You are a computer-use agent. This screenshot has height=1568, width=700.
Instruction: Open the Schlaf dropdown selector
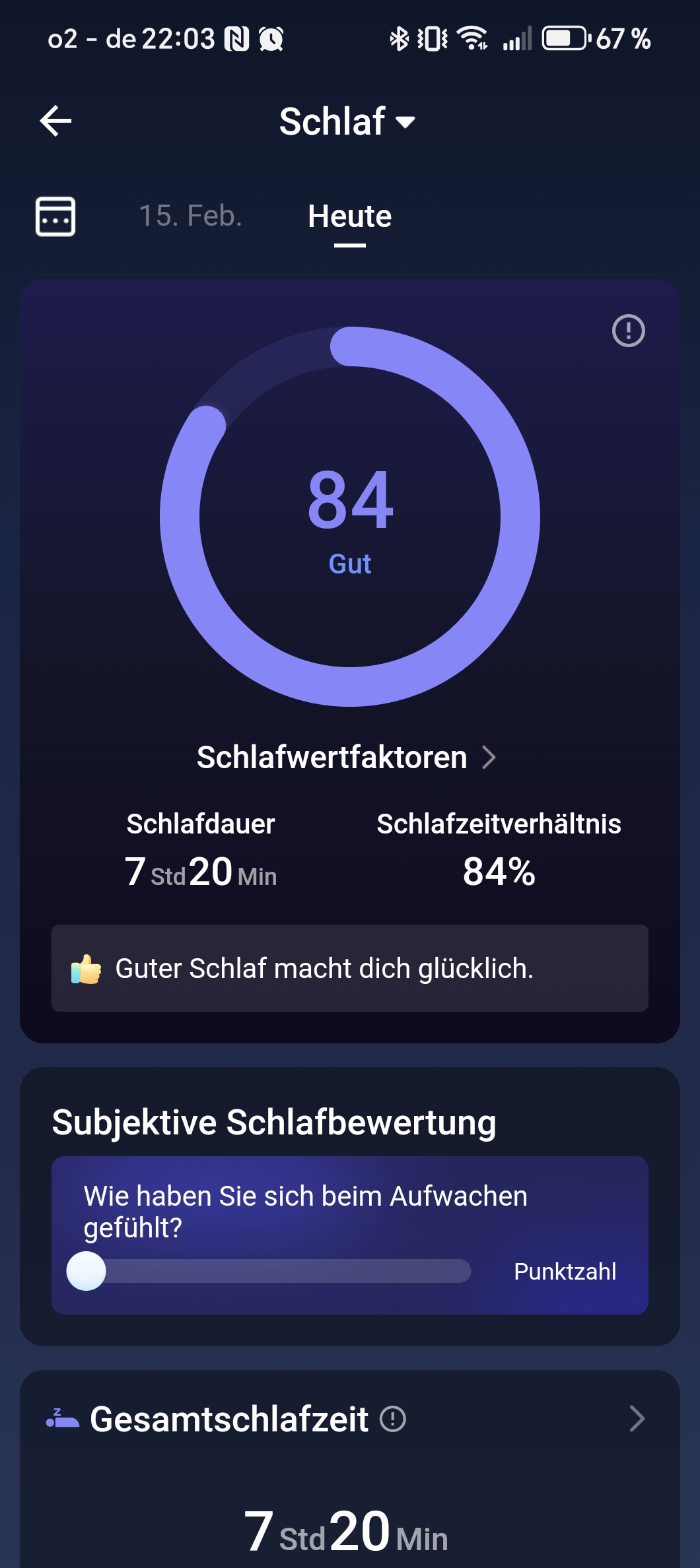point(347,122)
